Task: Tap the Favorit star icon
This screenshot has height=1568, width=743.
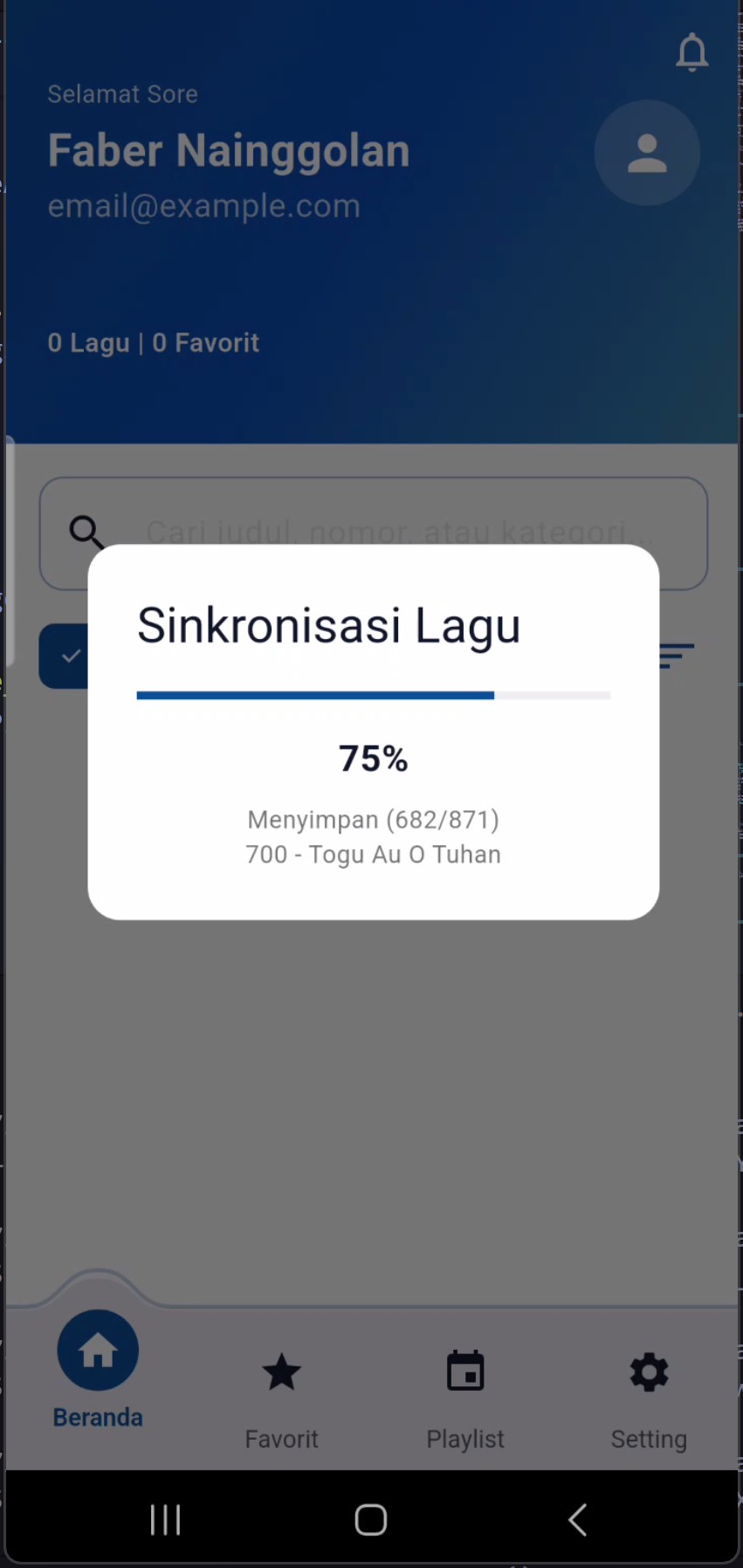Action: pyautogui.click(x=281, y=1372)
